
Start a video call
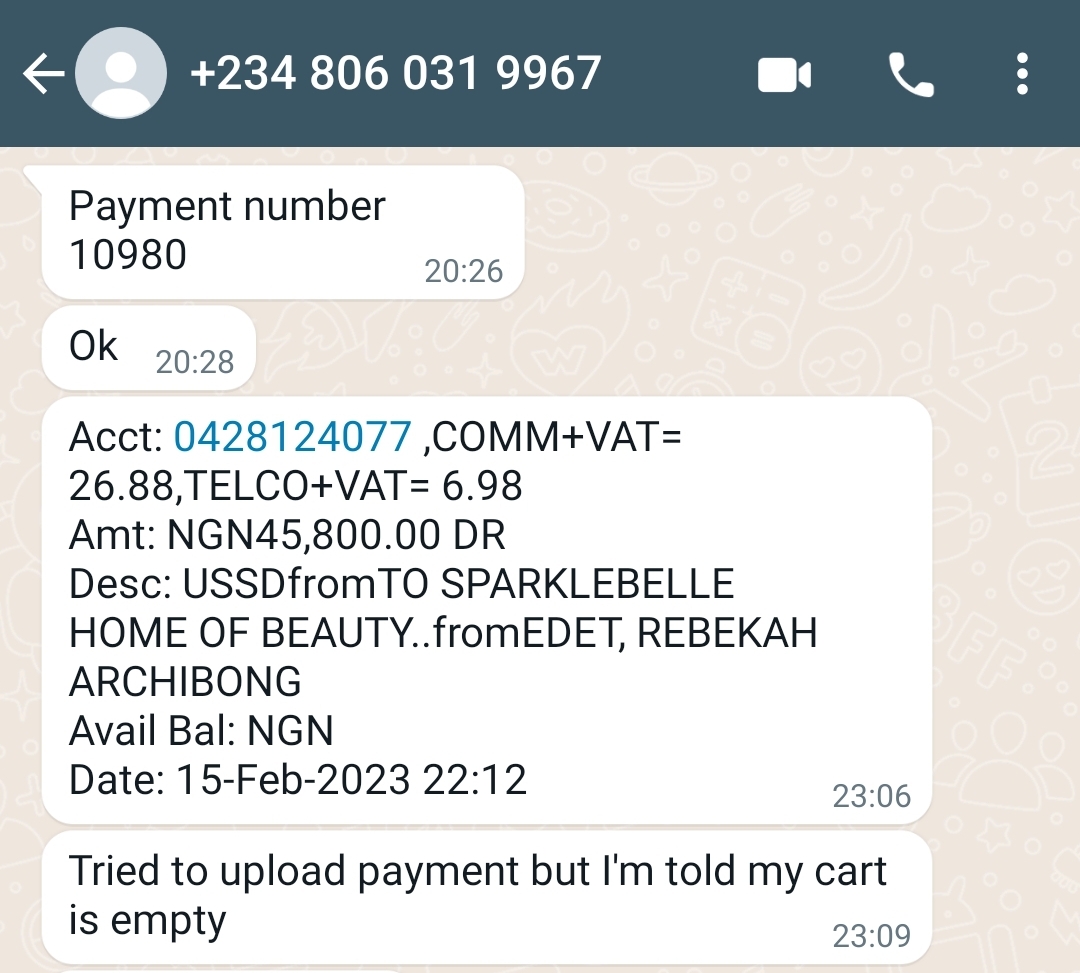784,75
